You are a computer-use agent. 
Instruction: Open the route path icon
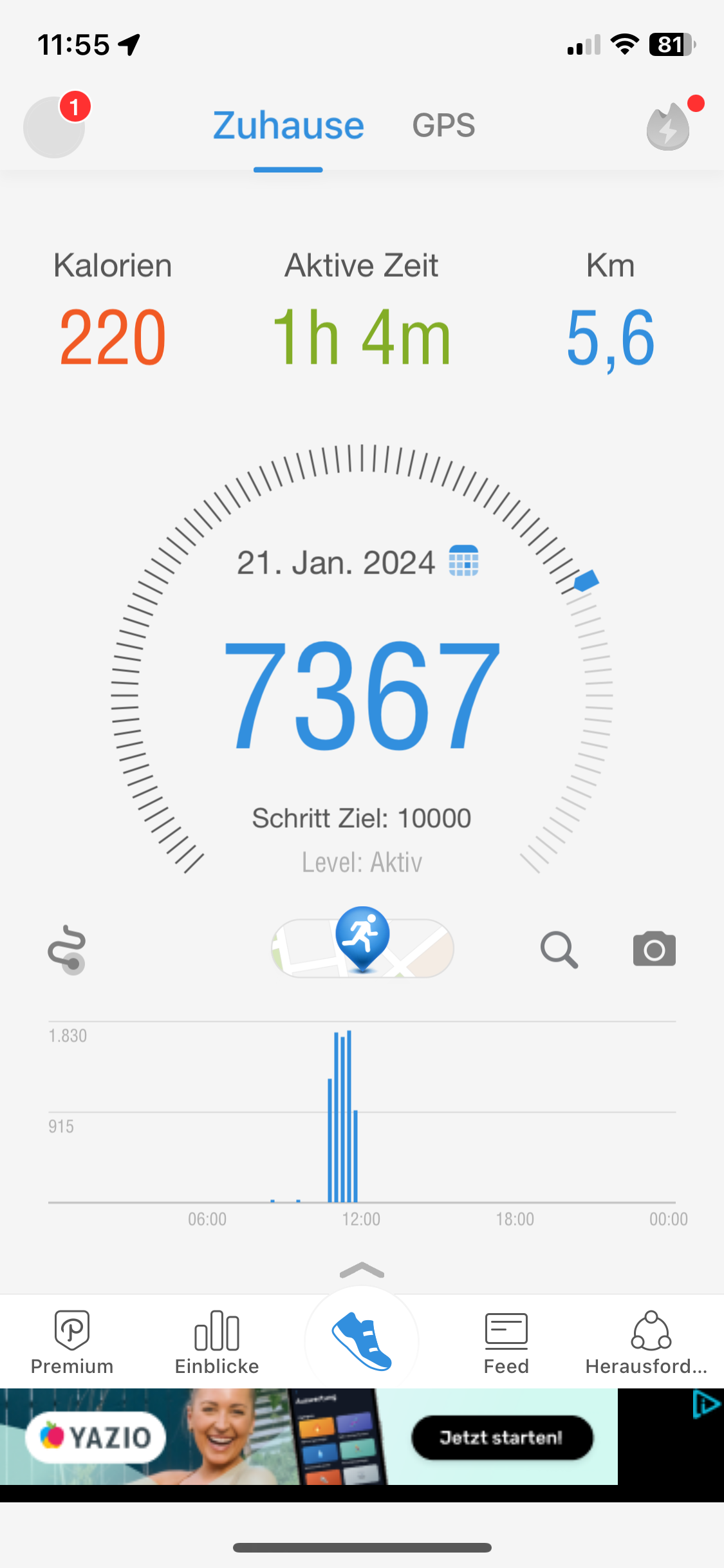67,949
